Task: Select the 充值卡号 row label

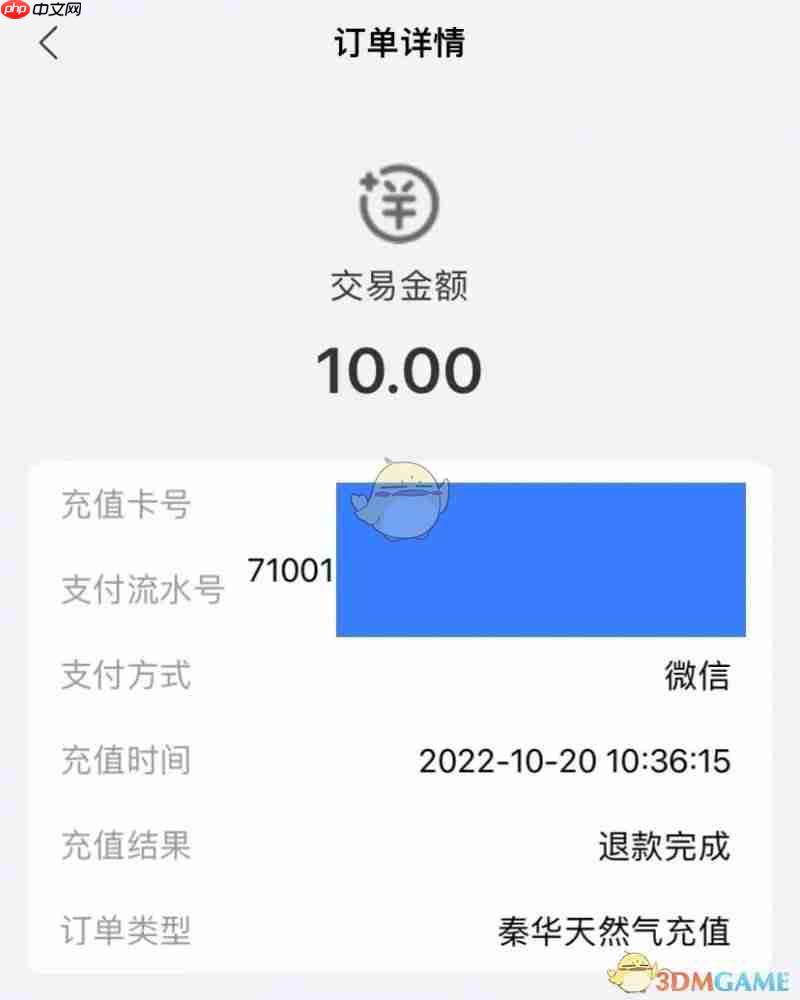Action: (123, 507)
